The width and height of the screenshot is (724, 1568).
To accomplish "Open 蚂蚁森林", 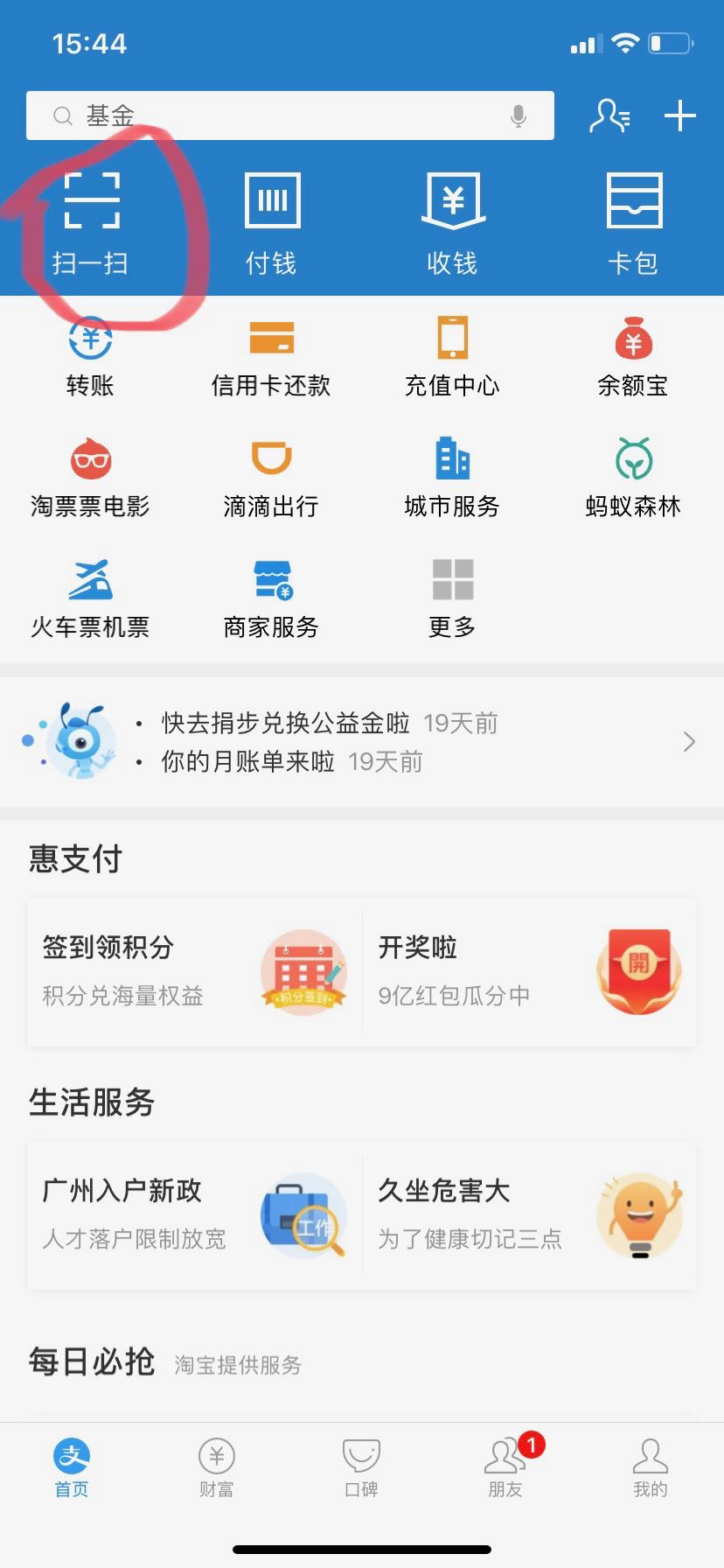I will 634,478.
